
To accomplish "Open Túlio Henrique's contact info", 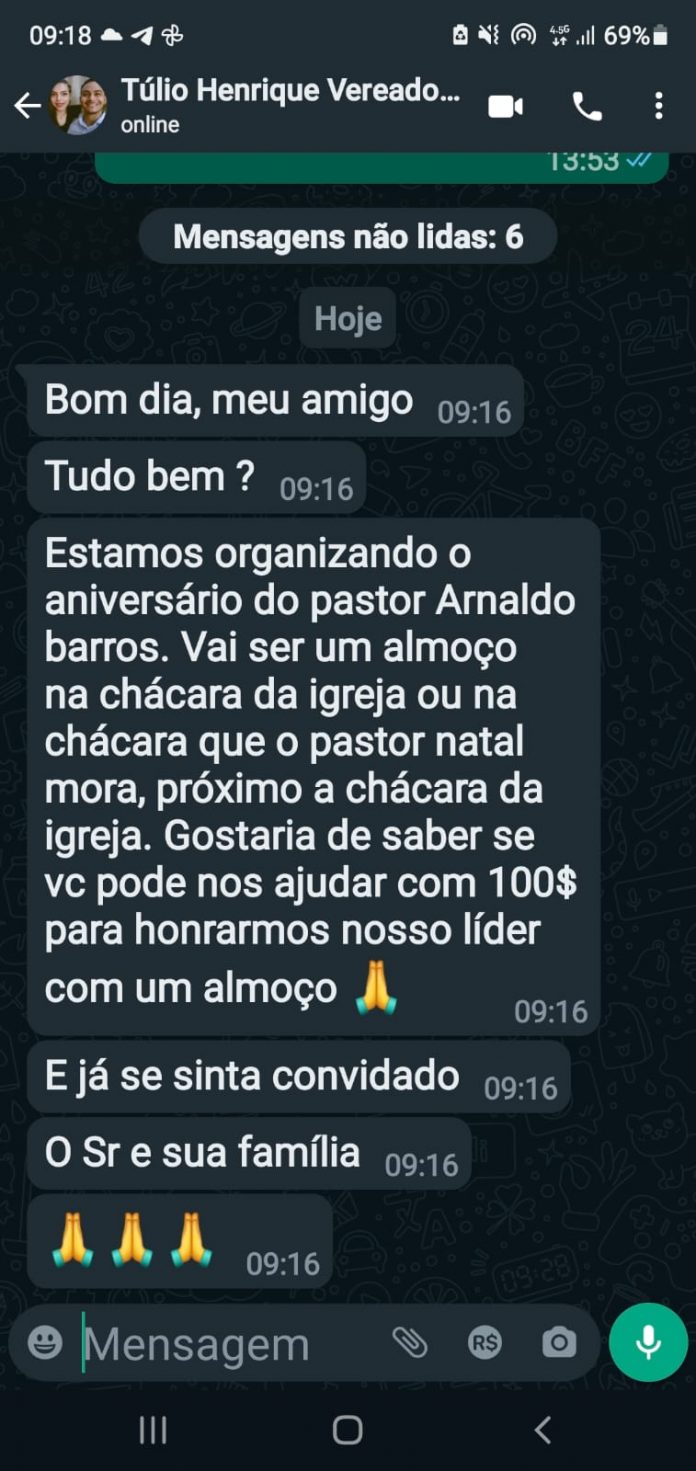I will click(x=290, y=105).
